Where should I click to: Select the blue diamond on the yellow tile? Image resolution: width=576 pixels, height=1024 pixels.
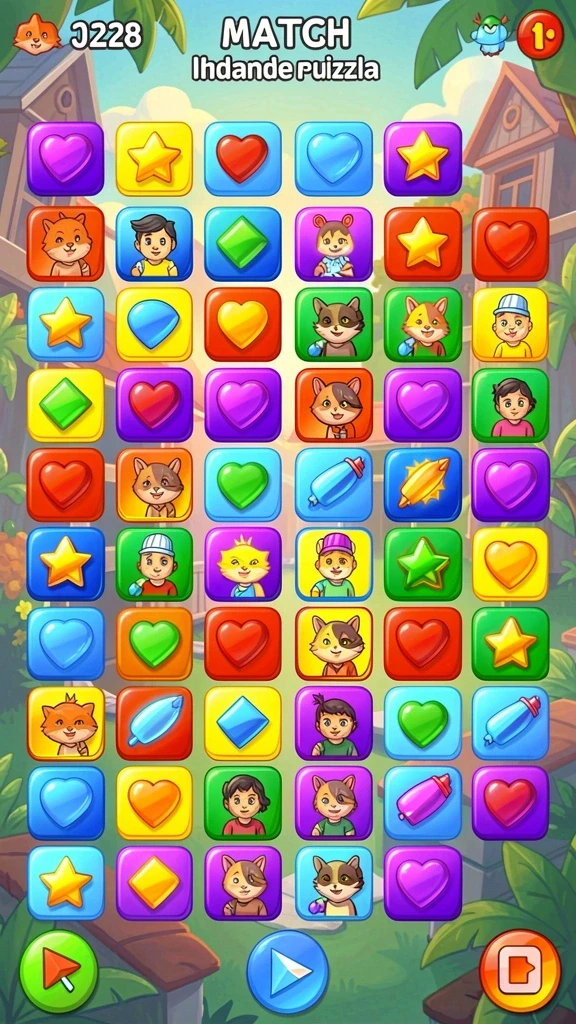(242, 723)
